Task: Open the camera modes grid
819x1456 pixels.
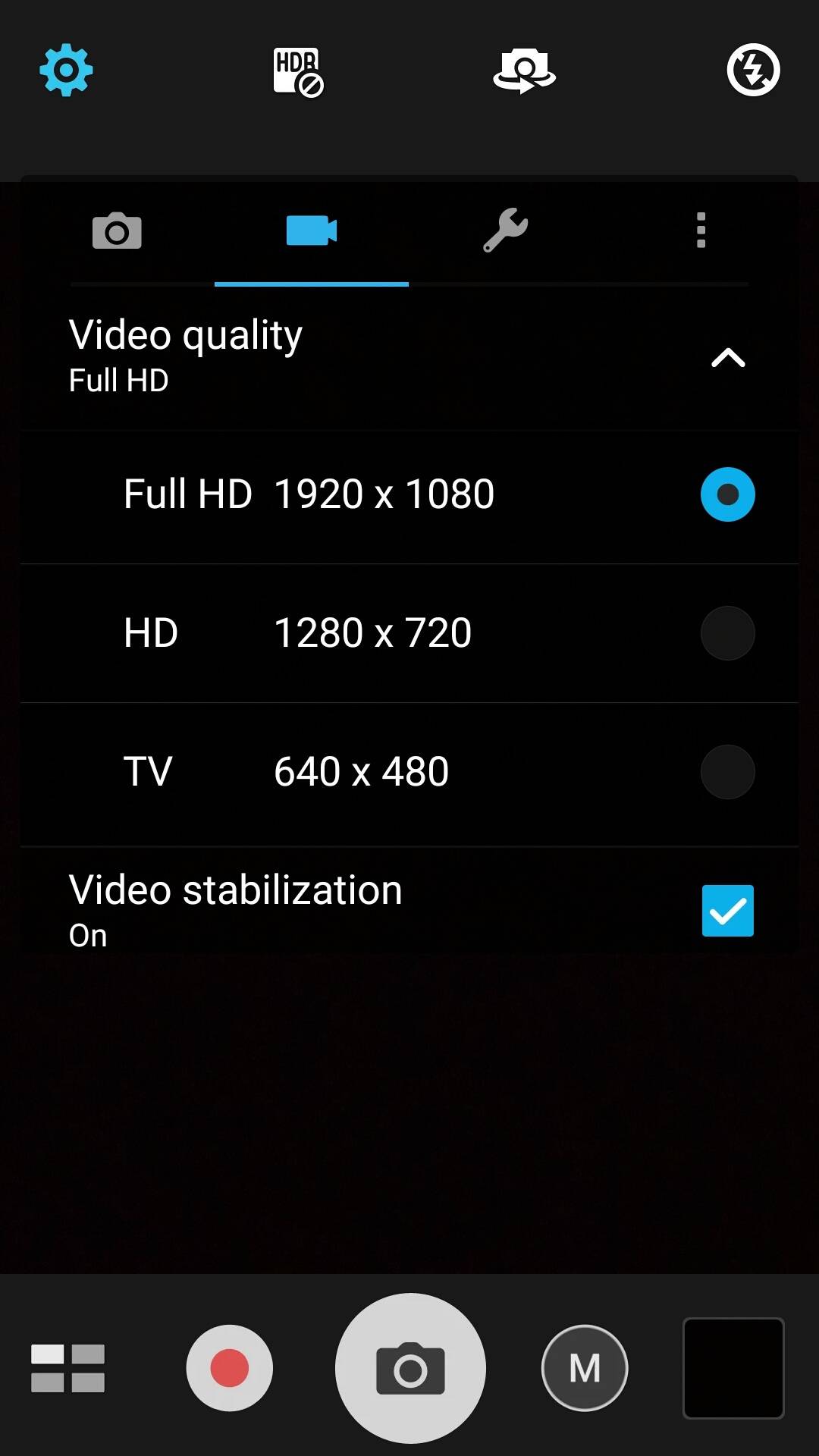Action: (67, 1368)
